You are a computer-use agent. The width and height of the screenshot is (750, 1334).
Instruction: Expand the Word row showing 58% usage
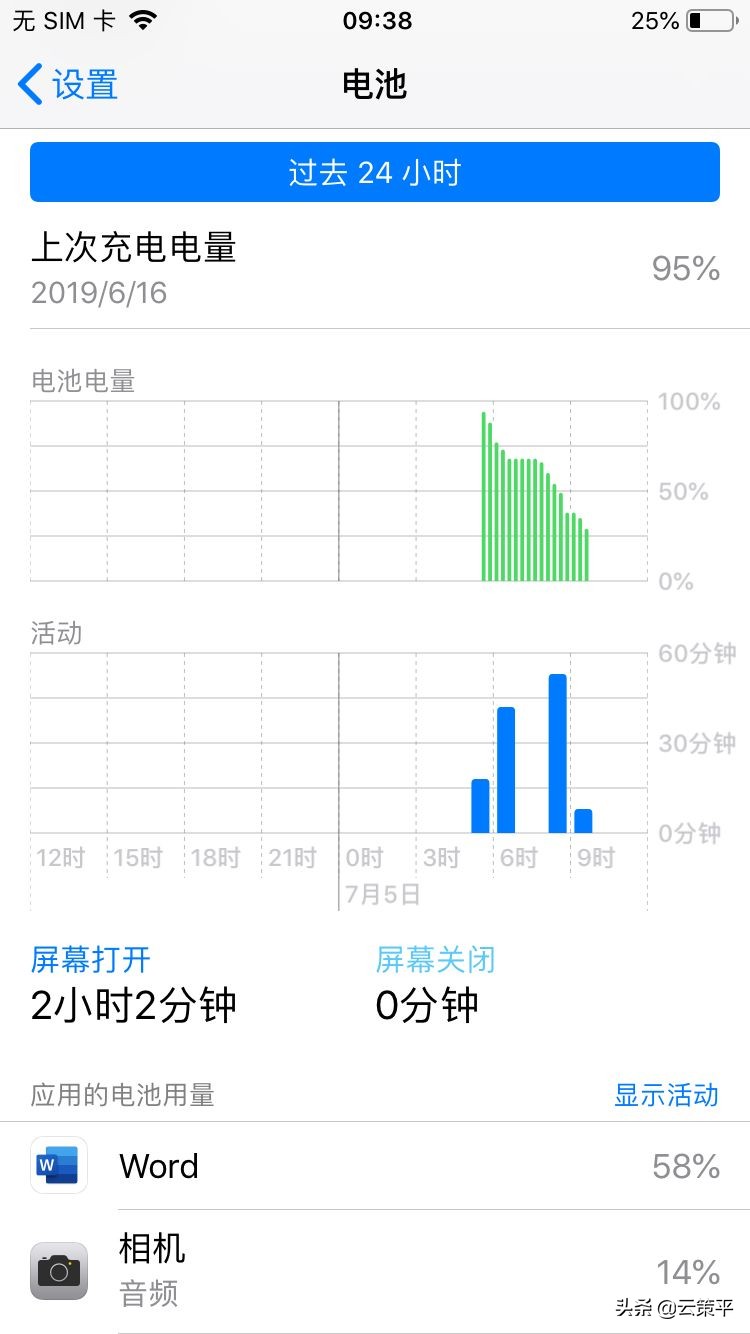point(375,1166)
